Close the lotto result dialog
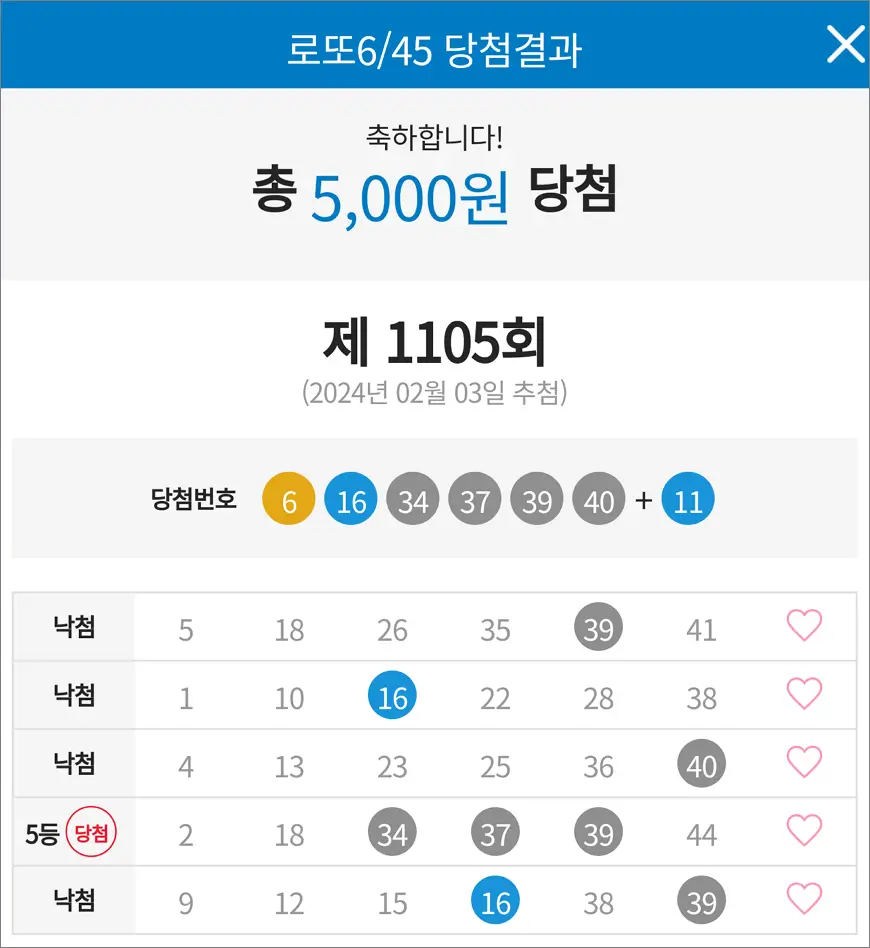The width and height of the screenshot is (870, 948). tap(845, 45)
